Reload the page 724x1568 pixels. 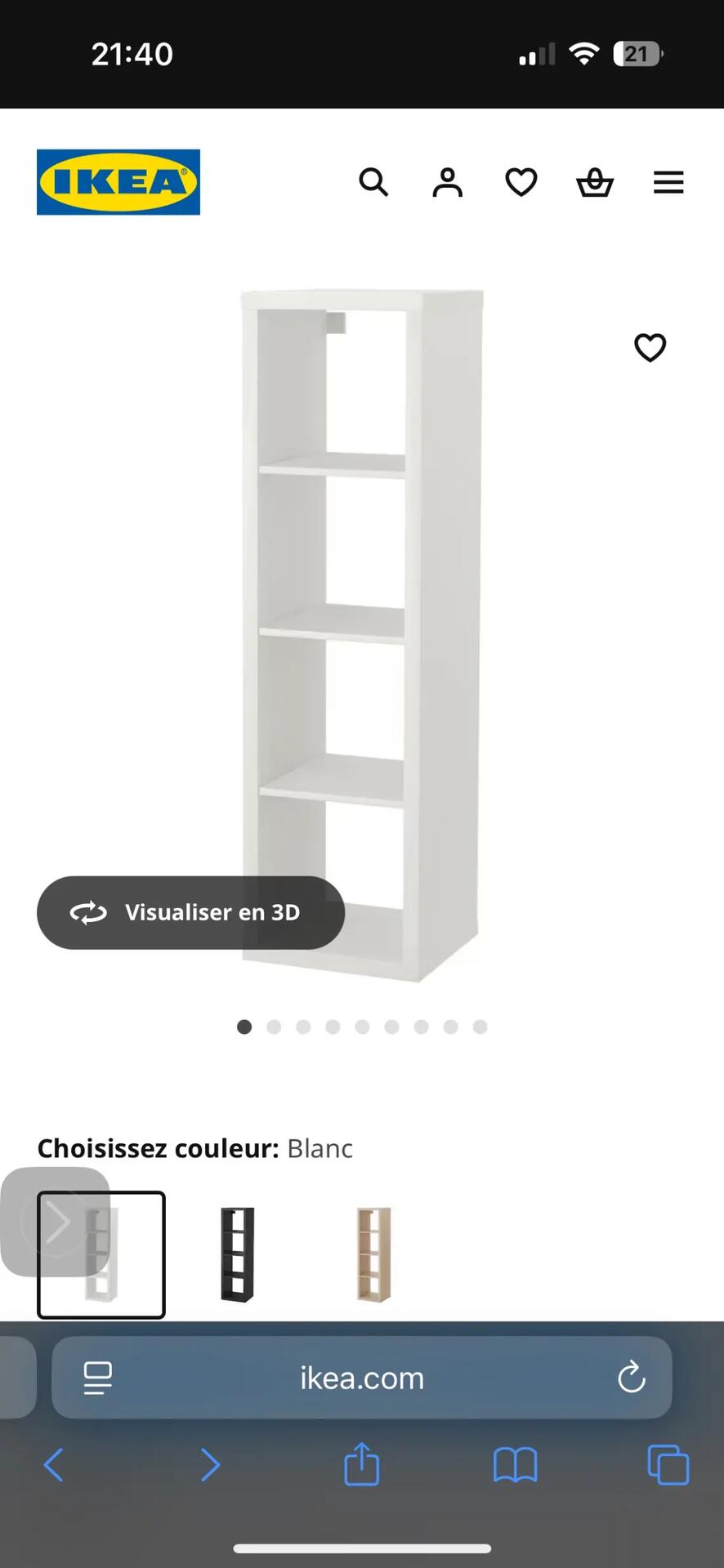631,1379
